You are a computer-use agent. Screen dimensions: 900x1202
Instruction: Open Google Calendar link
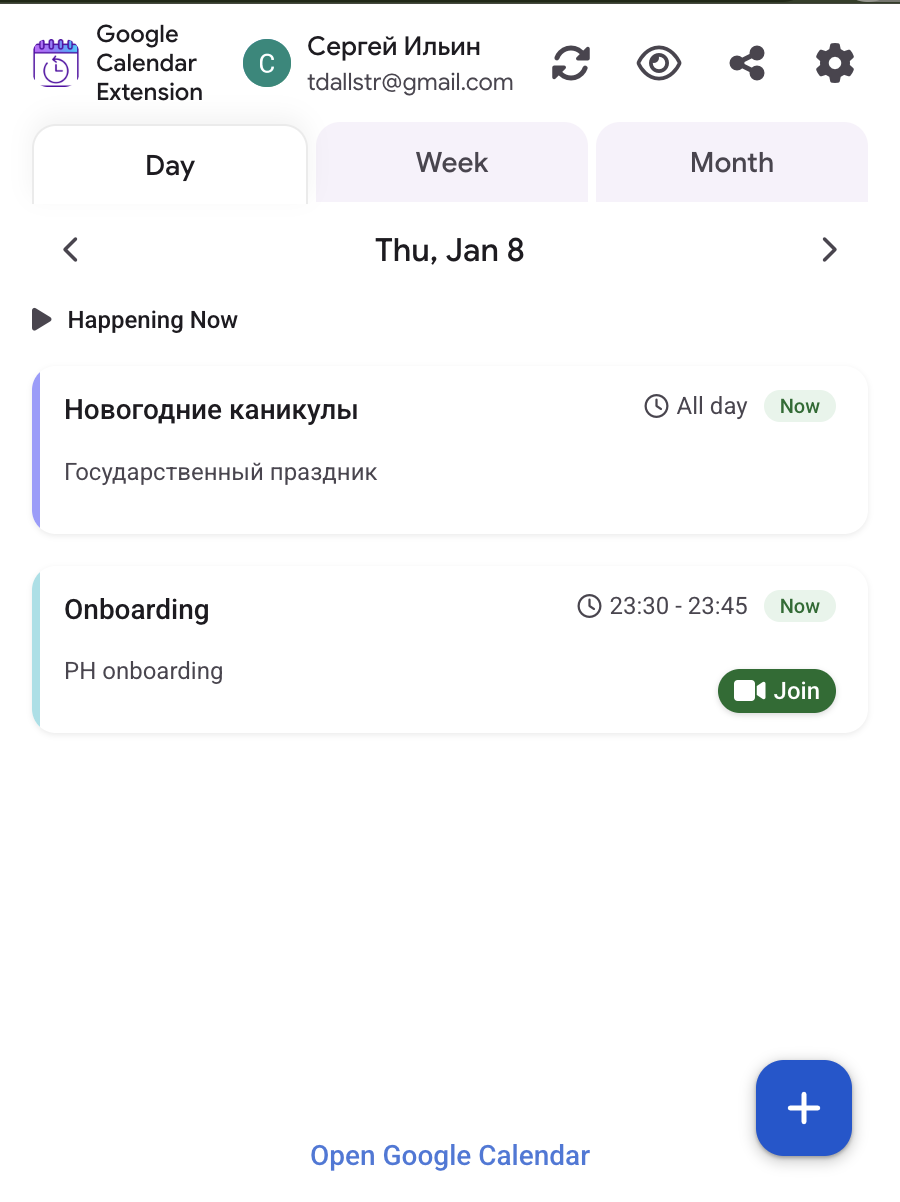point(450,1155)
